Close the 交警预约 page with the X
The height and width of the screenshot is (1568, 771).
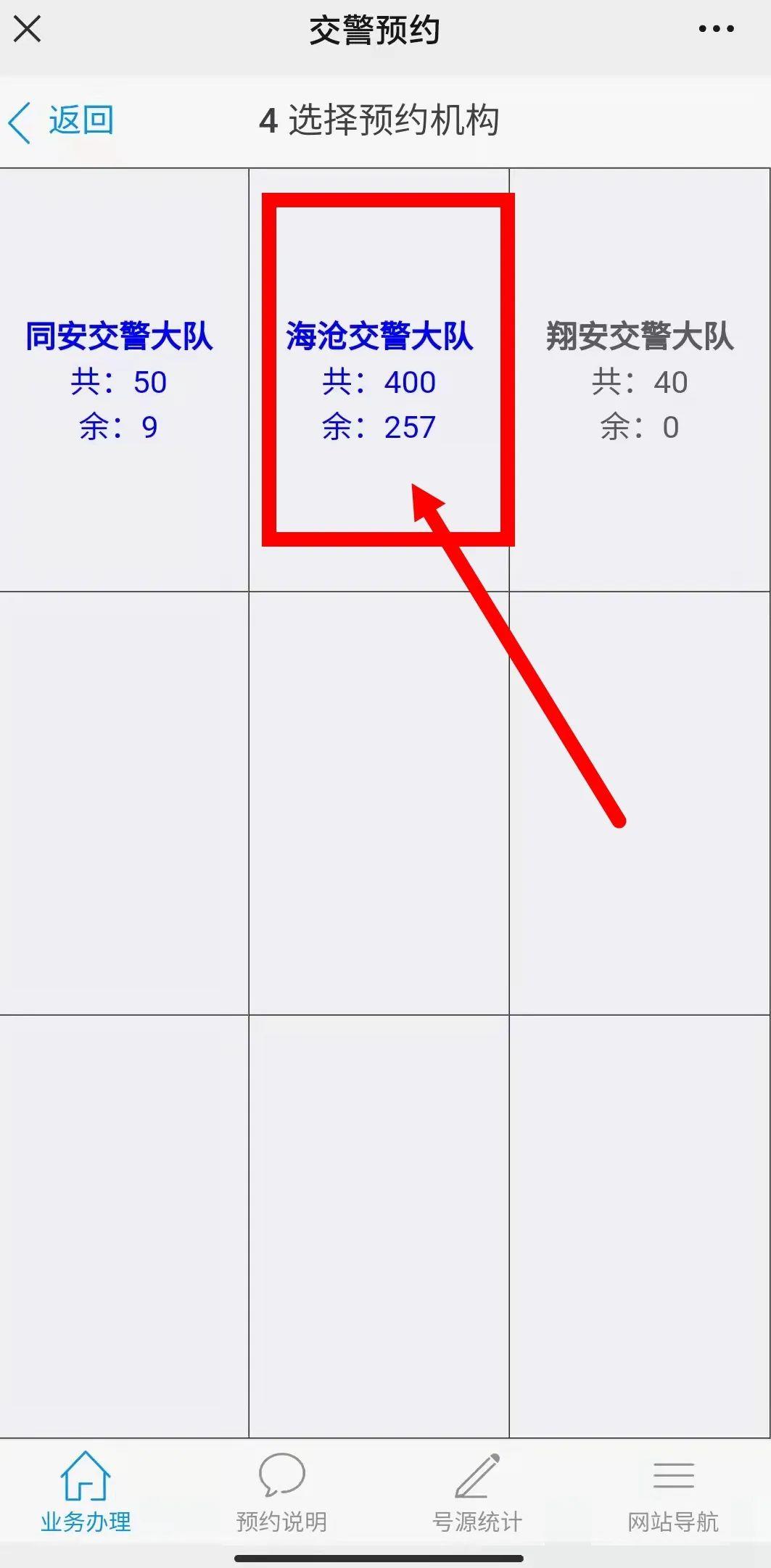pyautogui.click(x=28, y=30)
